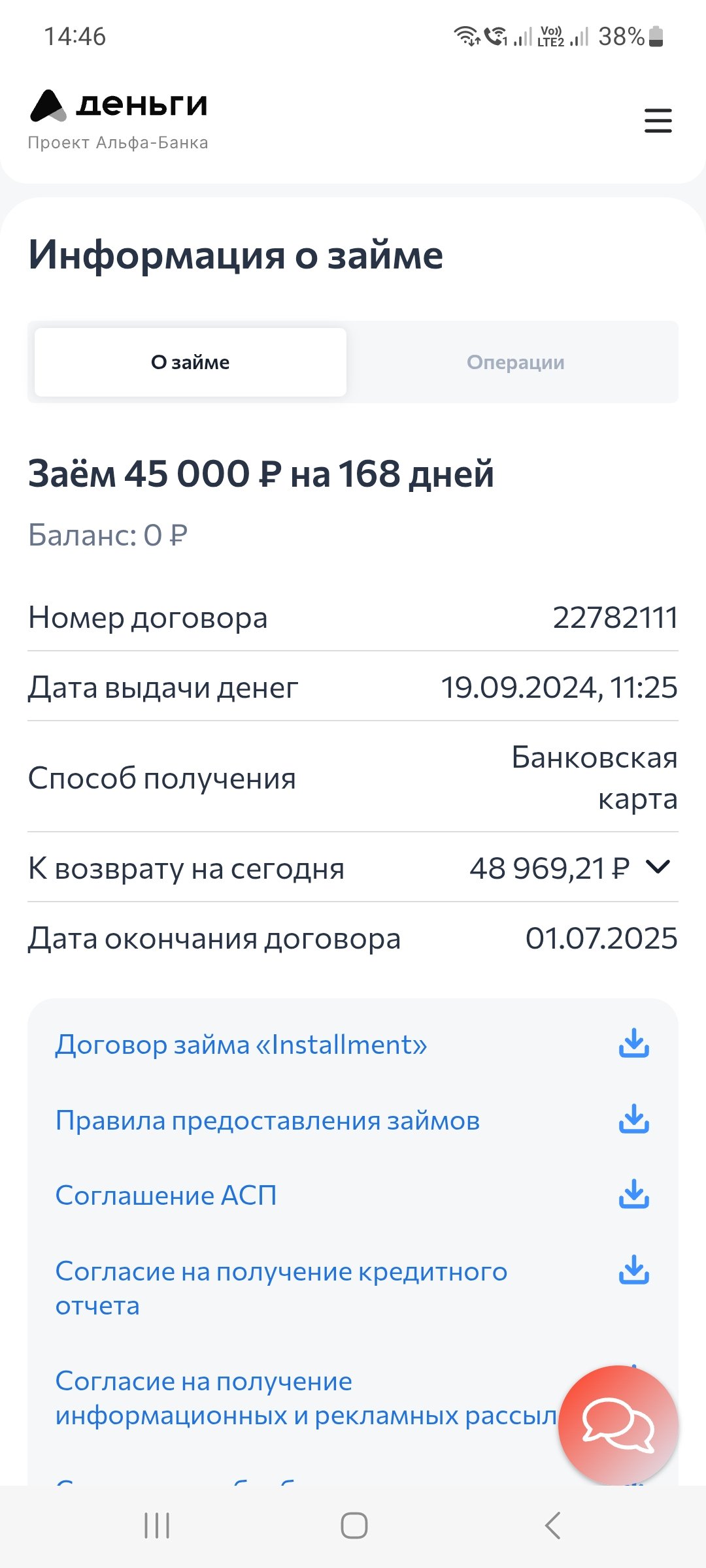The image size is (706, 1568).
Task: Open the support chat bubble
Action: point(618,1426)
